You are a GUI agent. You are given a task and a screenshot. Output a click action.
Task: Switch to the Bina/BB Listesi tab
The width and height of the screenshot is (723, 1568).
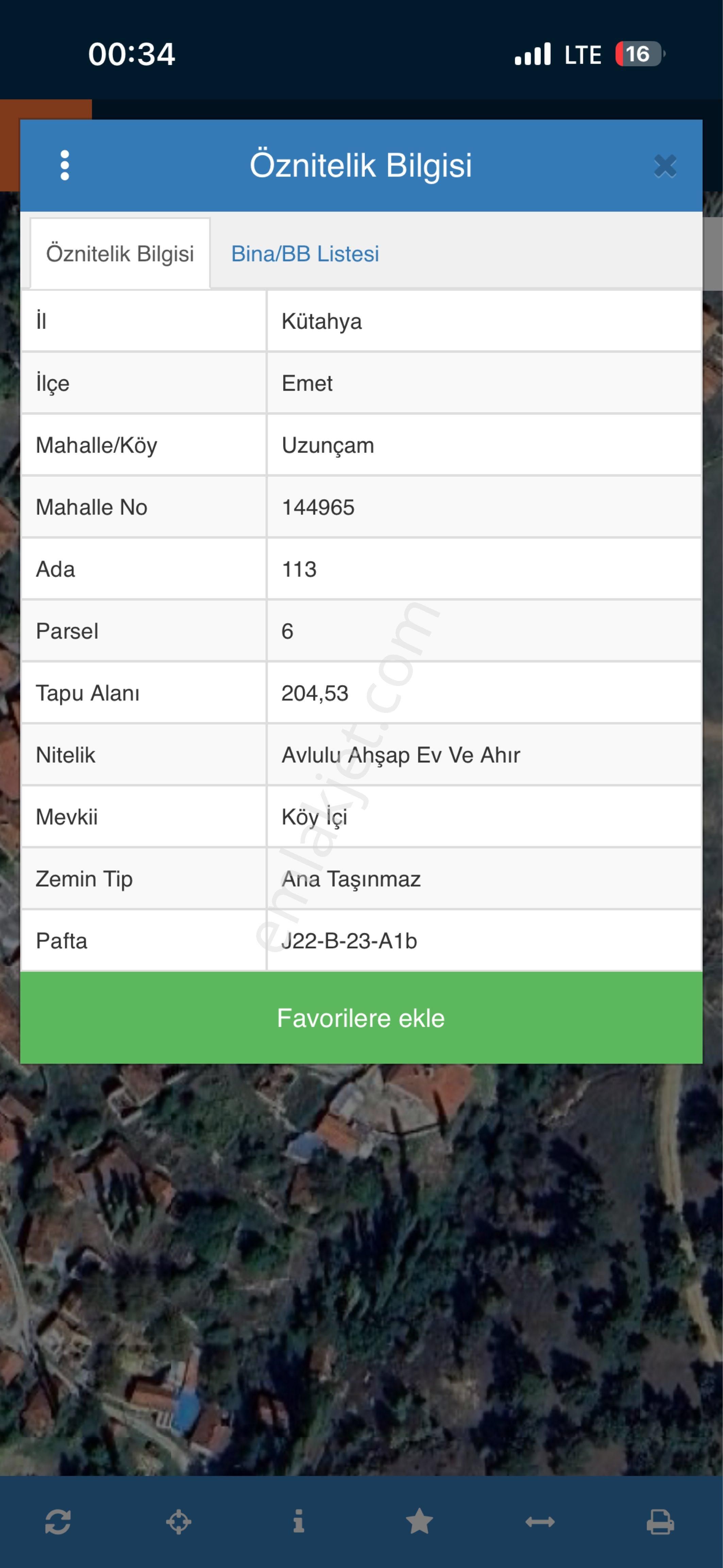click(305, 254)
